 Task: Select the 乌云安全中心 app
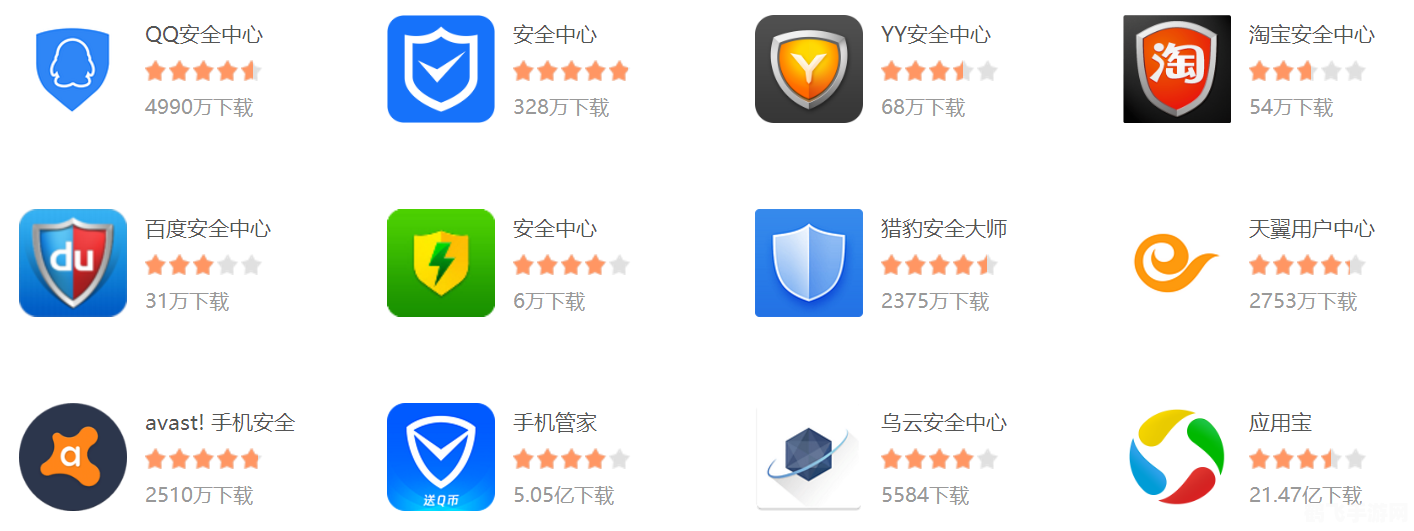(x=809, y=457)
